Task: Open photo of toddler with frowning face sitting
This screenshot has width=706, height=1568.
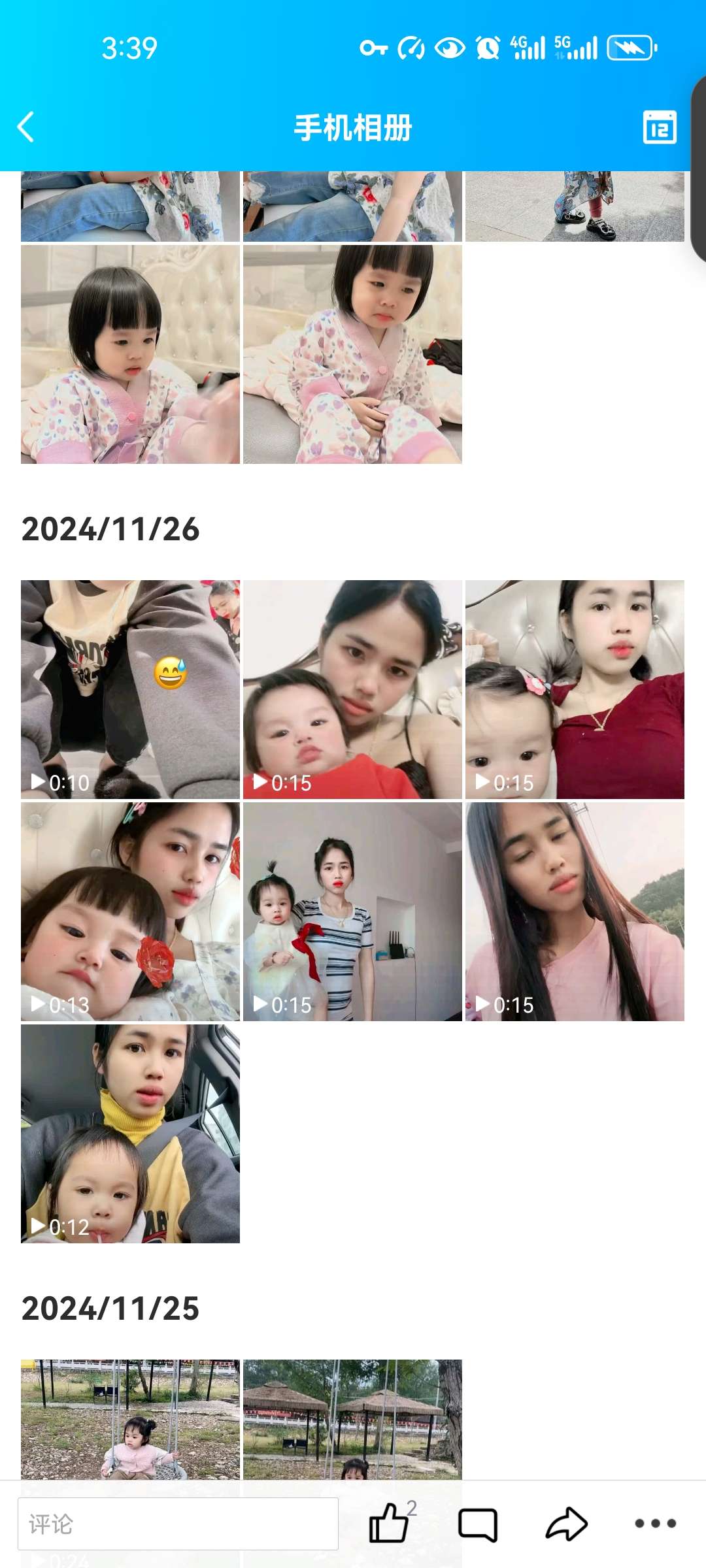Action: pos(352,354)
